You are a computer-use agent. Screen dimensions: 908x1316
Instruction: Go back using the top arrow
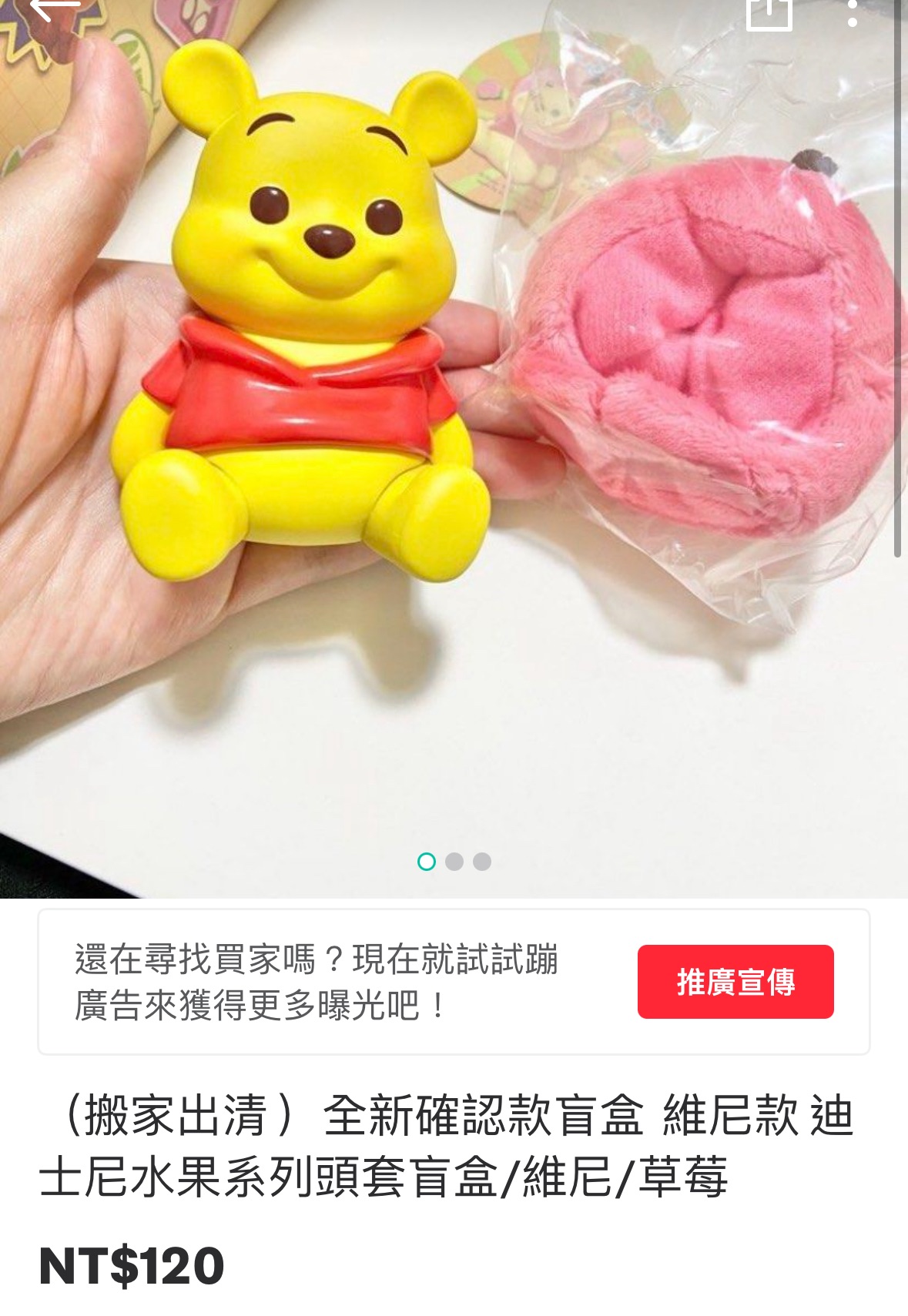coord(54,9)
